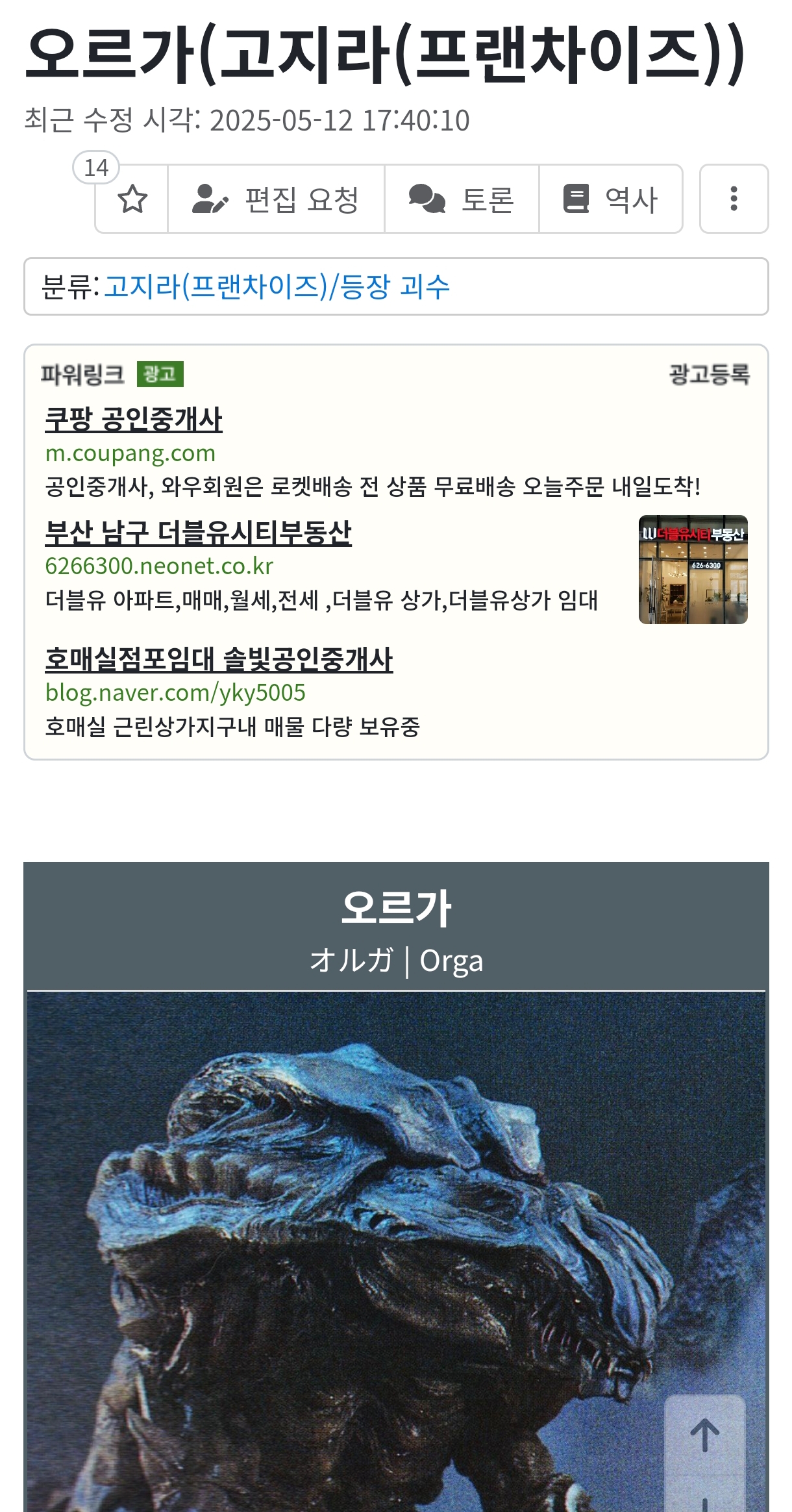
Task: Open the 쿠팡 공인중개사 ad link
Action: pos(134,419)
